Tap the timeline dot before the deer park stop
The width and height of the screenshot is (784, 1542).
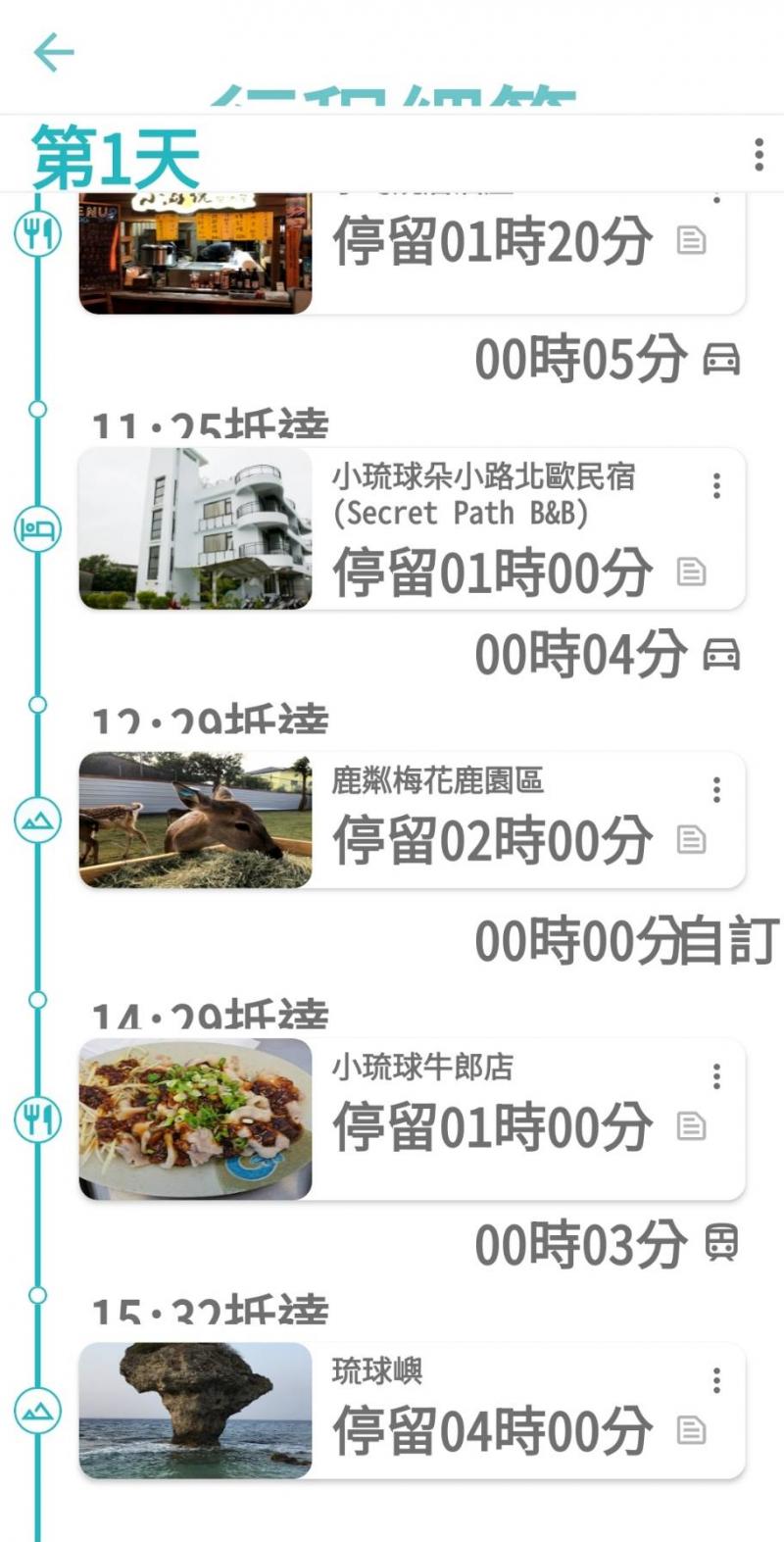[x=37, y=707]
